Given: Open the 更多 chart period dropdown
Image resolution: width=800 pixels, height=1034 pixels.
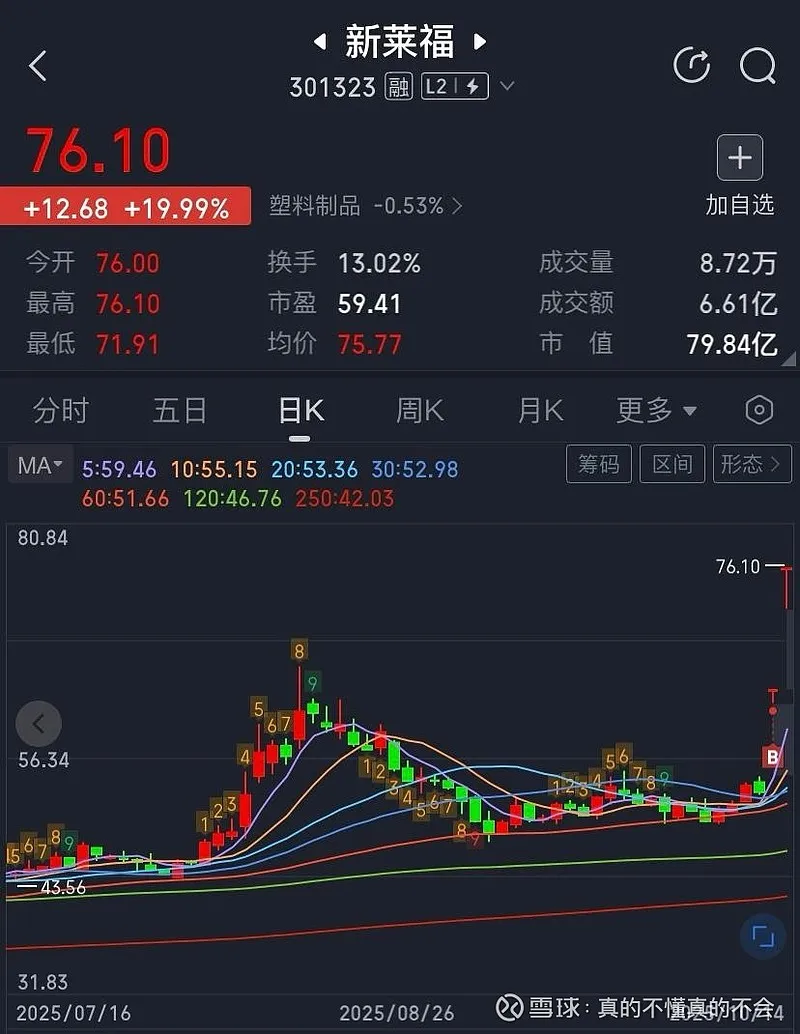Looking at the screenshot, I should [656, 410].
